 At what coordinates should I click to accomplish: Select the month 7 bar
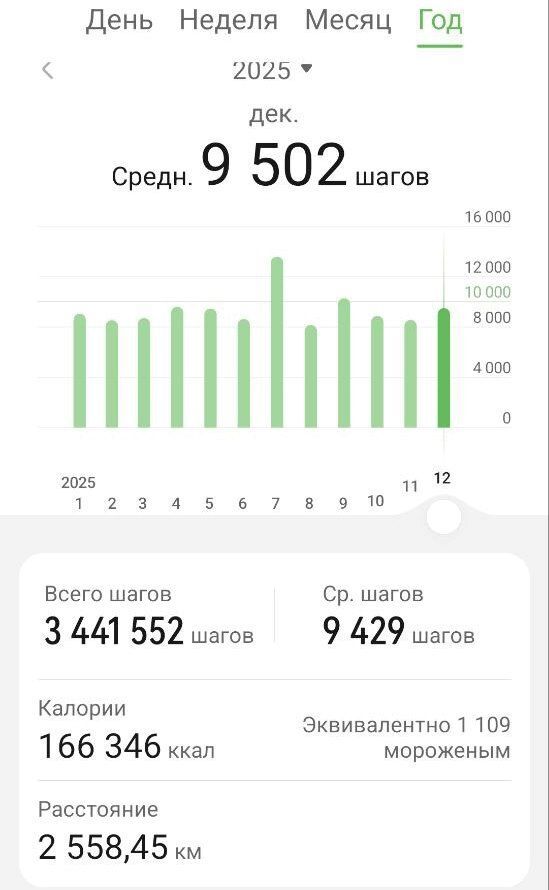point(276,342)
